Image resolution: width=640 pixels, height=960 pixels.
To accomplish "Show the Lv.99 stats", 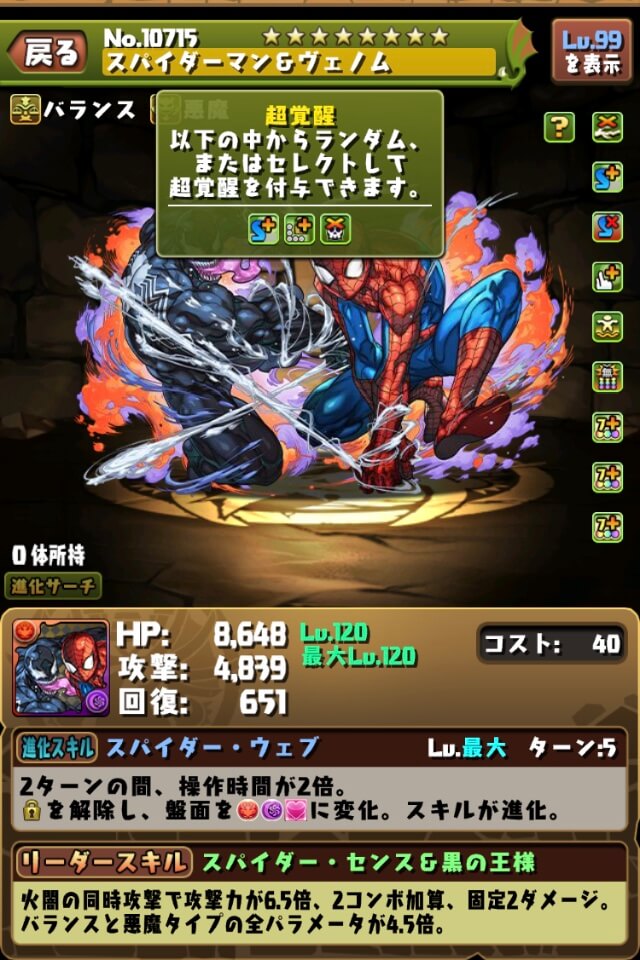I will (x=591, y=51).
